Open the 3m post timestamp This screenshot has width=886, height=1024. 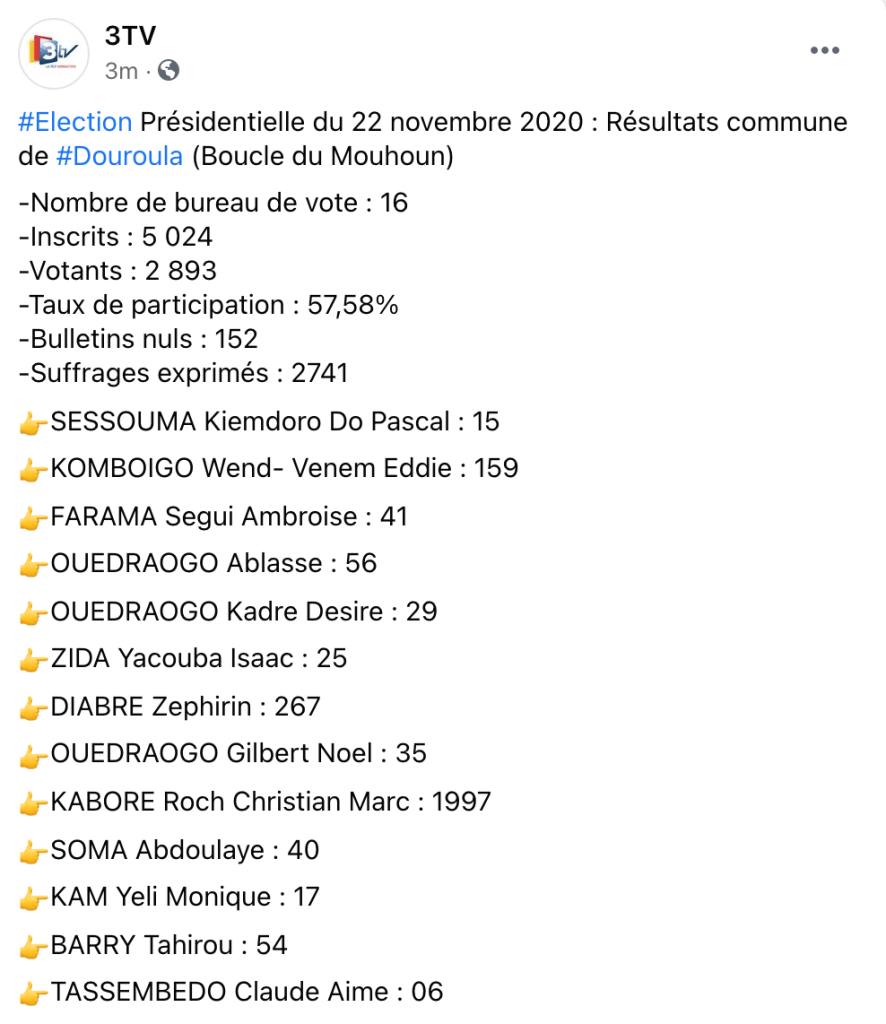click(121, 71)
